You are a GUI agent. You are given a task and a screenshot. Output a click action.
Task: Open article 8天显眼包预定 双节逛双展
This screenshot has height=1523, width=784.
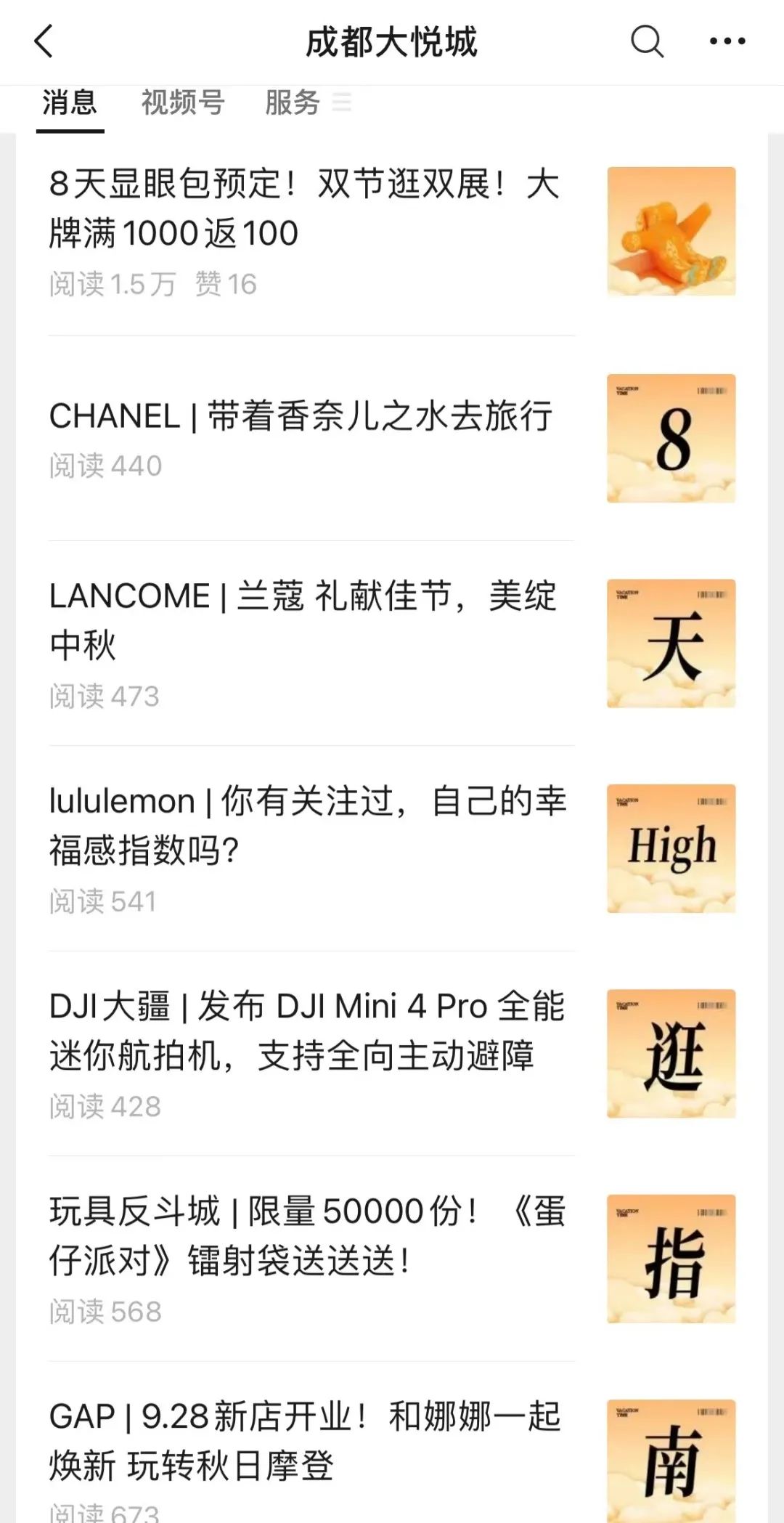[x=305, y=208]
